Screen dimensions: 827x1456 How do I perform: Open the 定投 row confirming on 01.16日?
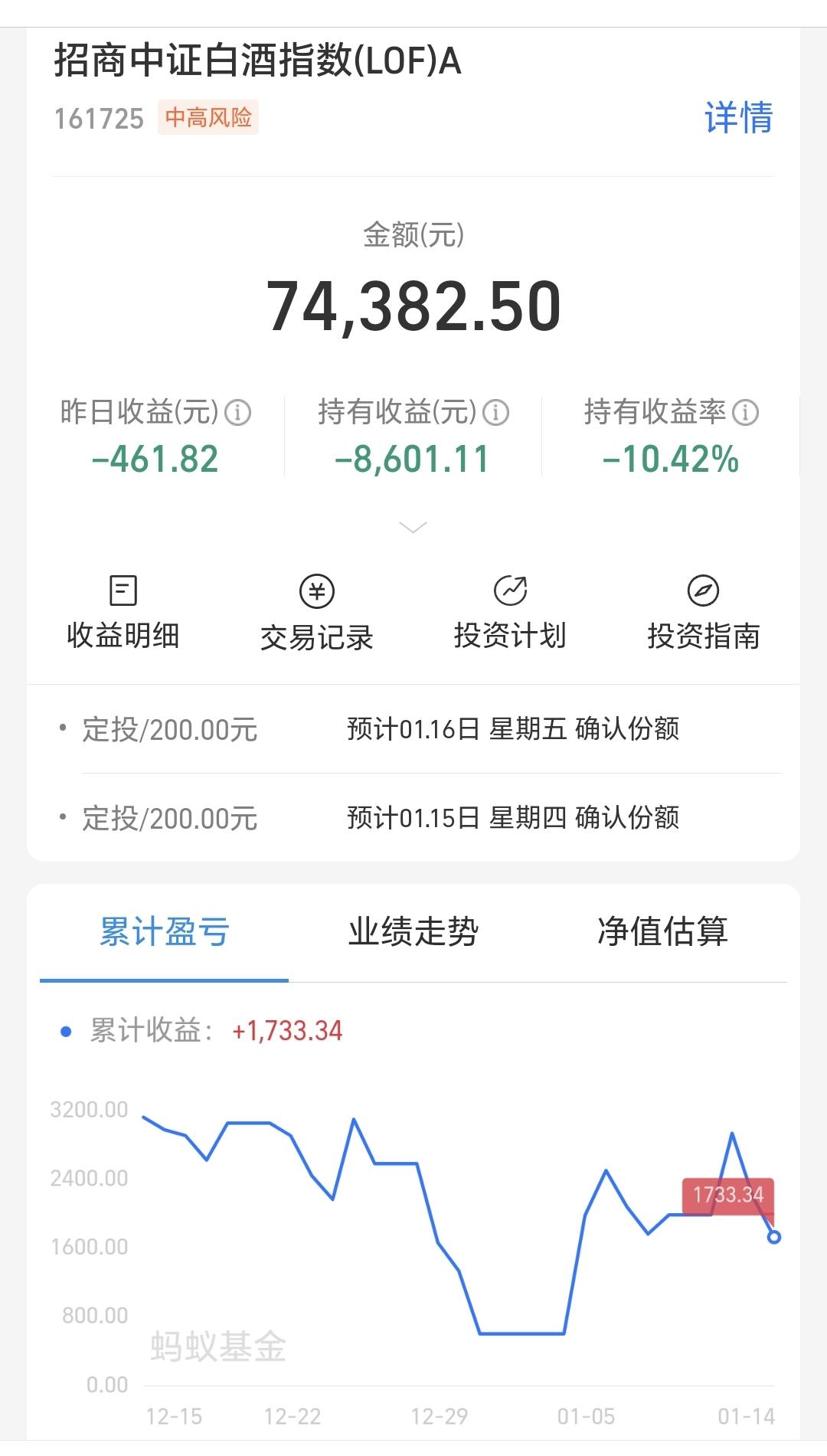pyautogui.click(x=413, y=729)
